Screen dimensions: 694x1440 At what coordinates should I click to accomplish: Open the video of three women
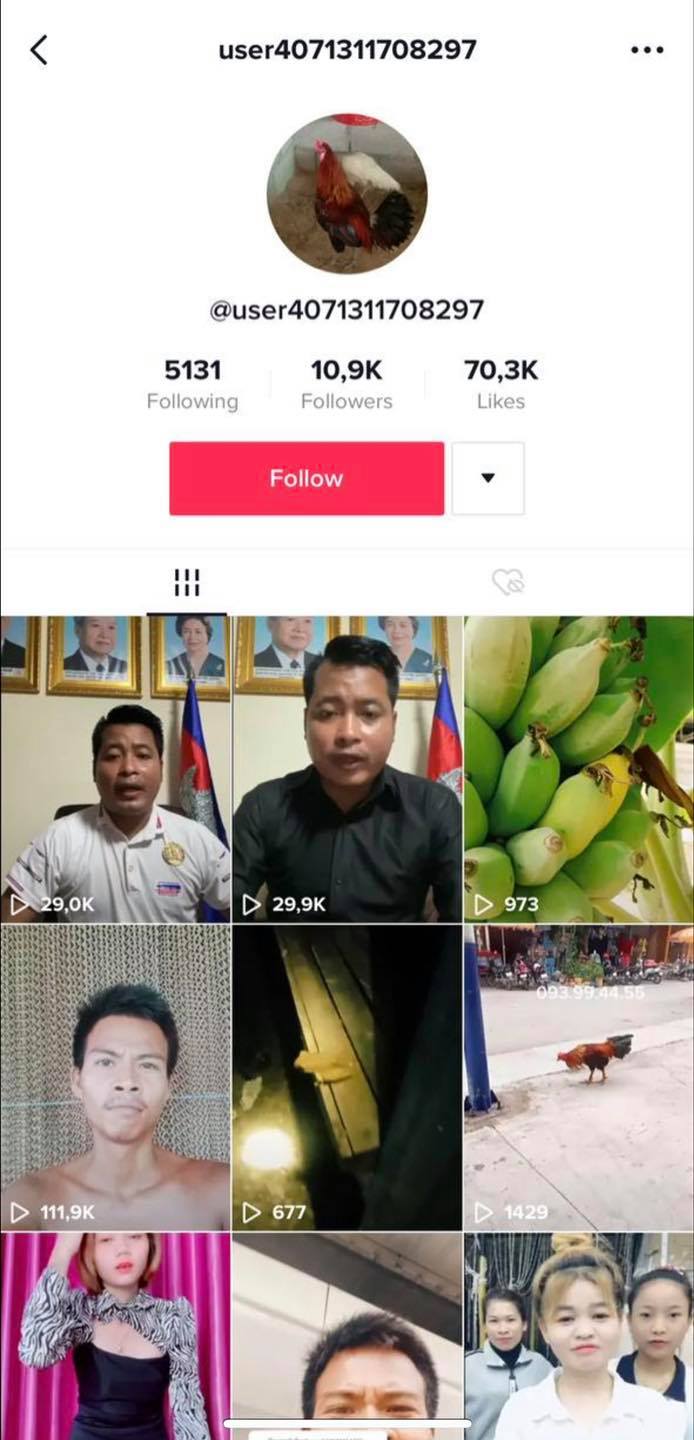[x=579, y=1336]
